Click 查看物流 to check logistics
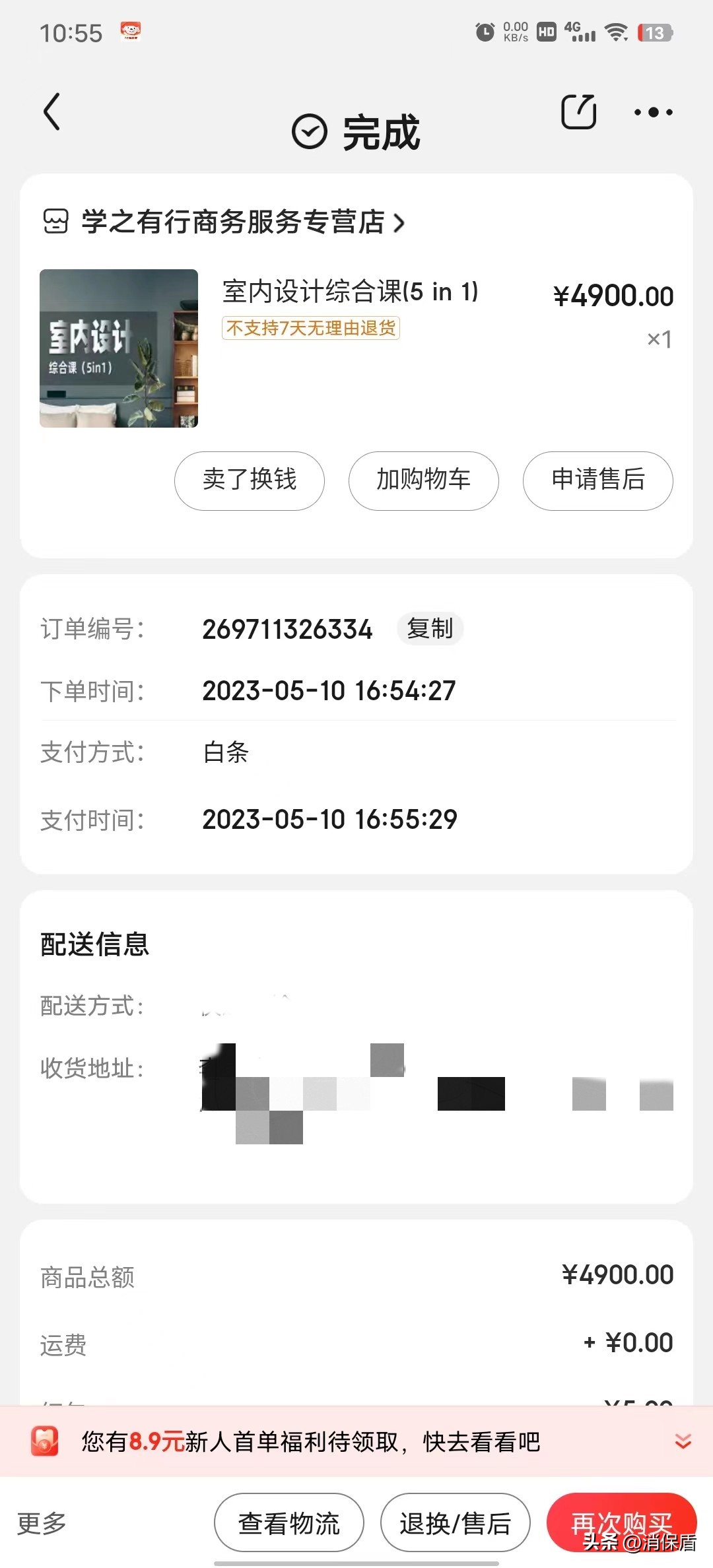 point(289,1523)
